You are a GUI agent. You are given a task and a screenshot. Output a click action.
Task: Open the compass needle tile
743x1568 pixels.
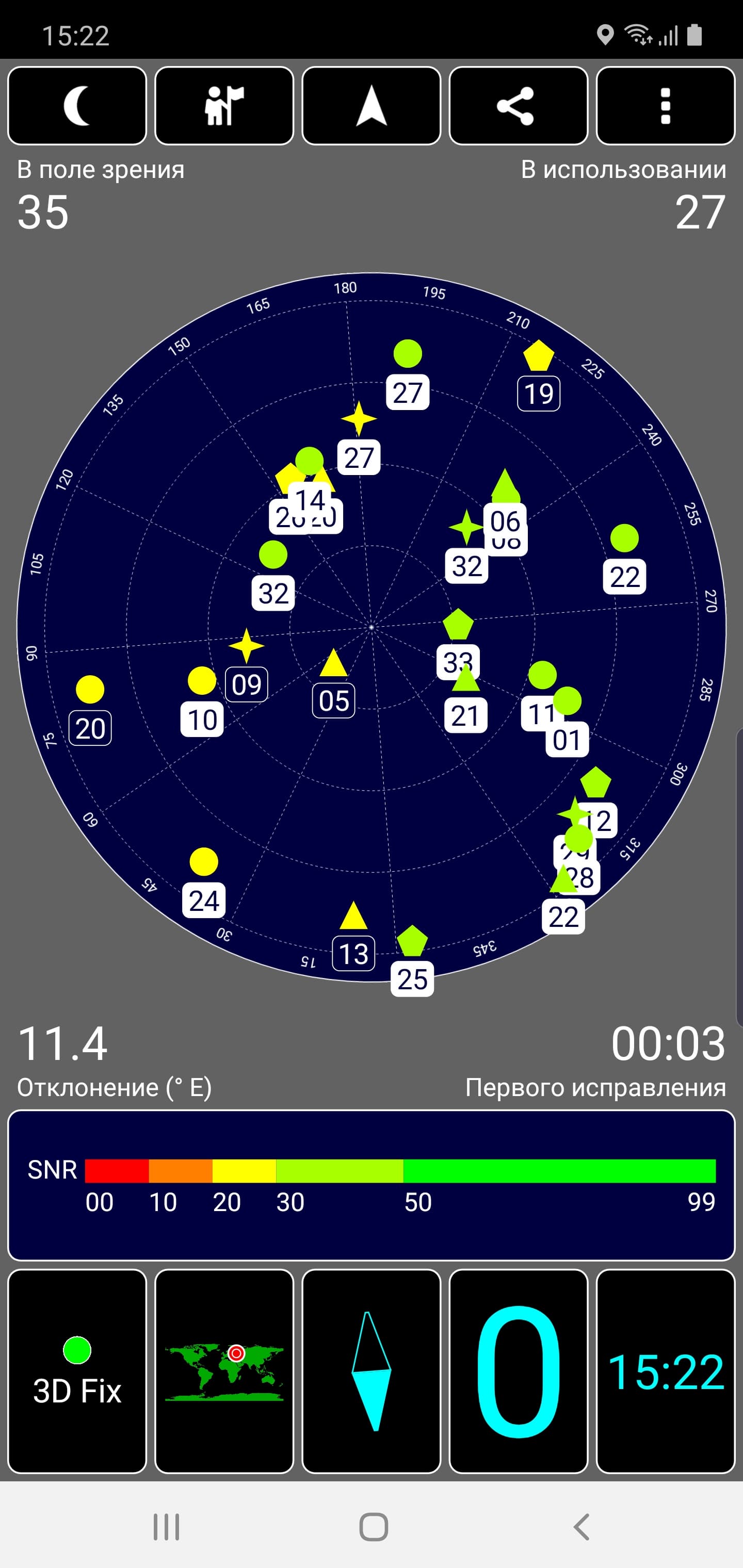click(x=372, y=1371)
